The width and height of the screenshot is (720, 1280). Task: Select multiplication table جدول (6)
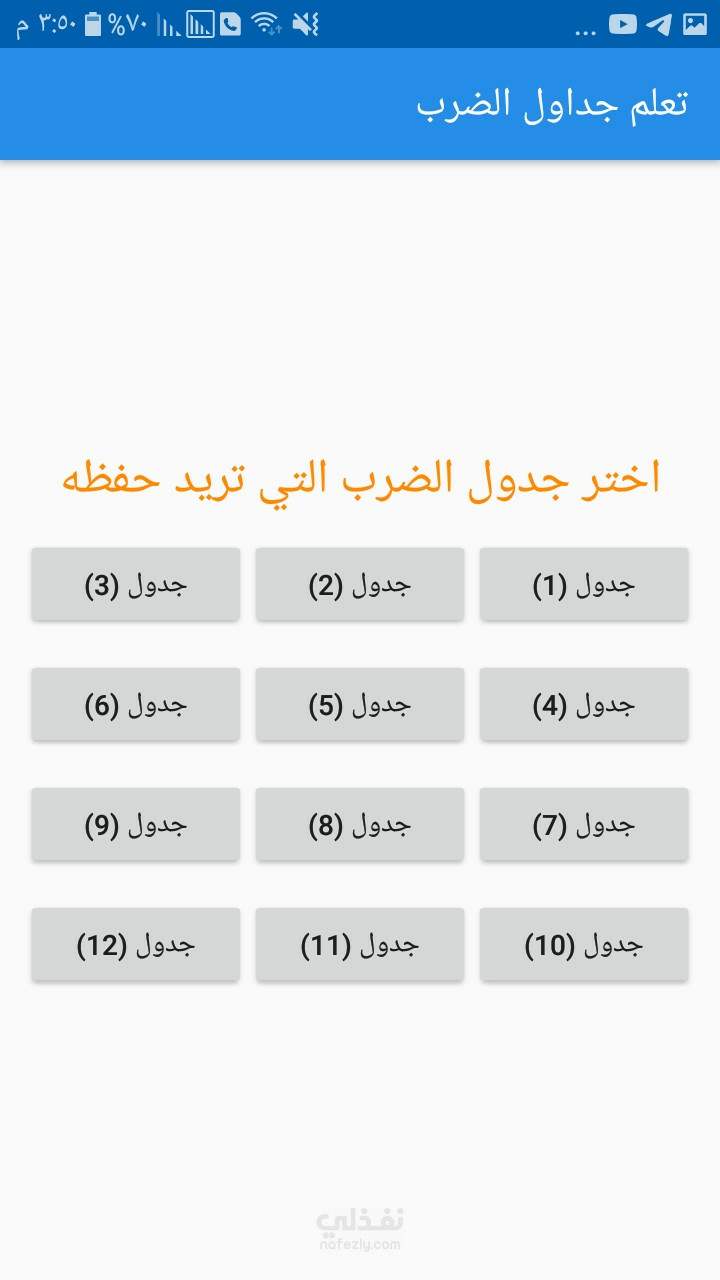[x=136, y=704]
